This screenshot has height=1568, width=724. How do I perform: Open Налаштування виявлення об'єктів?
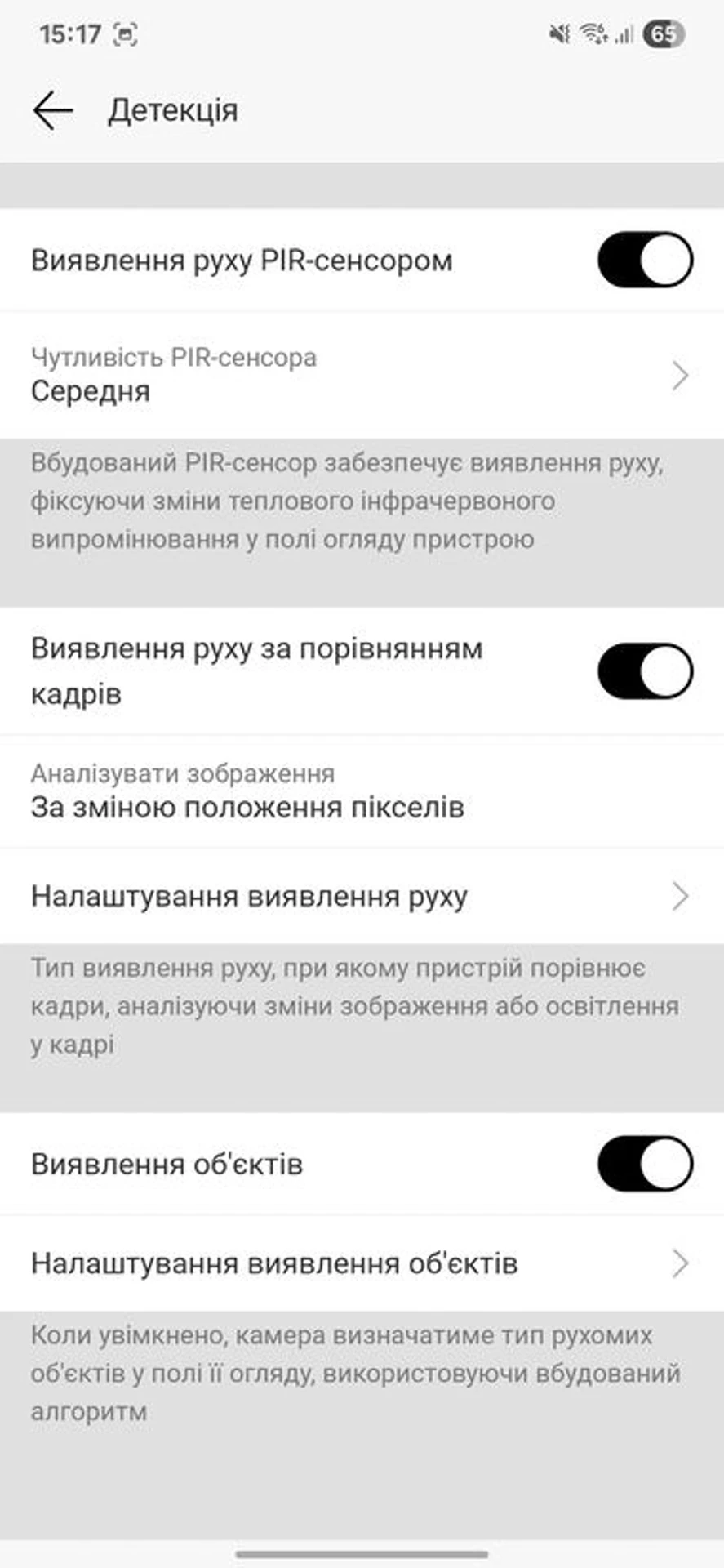(x=362, y=1263)
